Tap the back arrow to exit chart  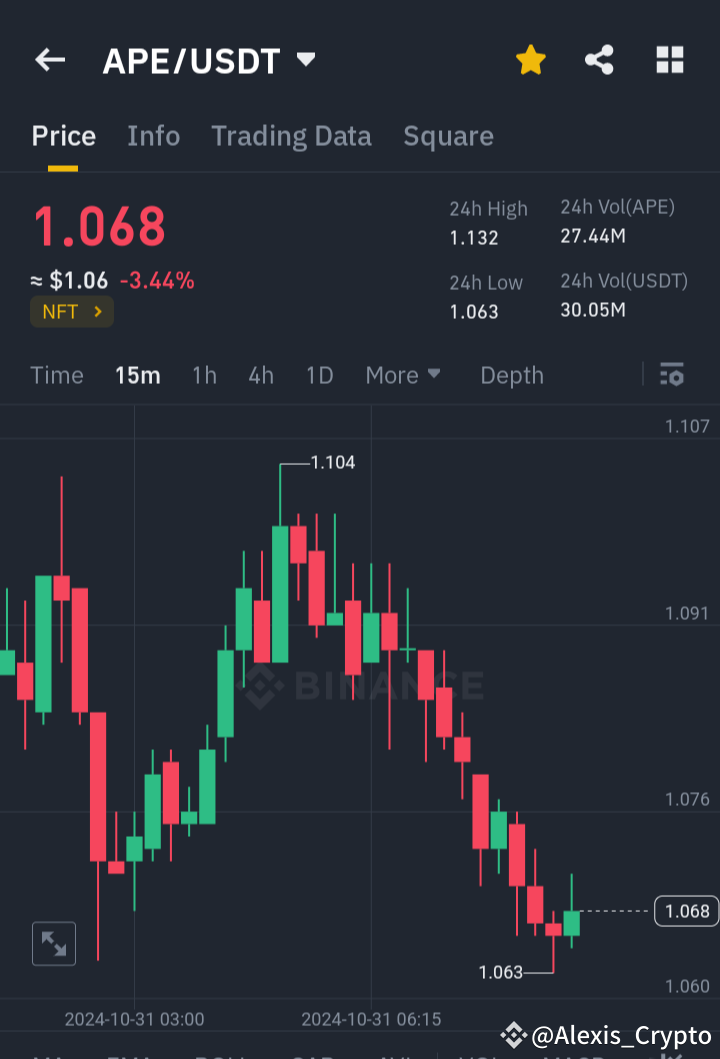(49, 60)
